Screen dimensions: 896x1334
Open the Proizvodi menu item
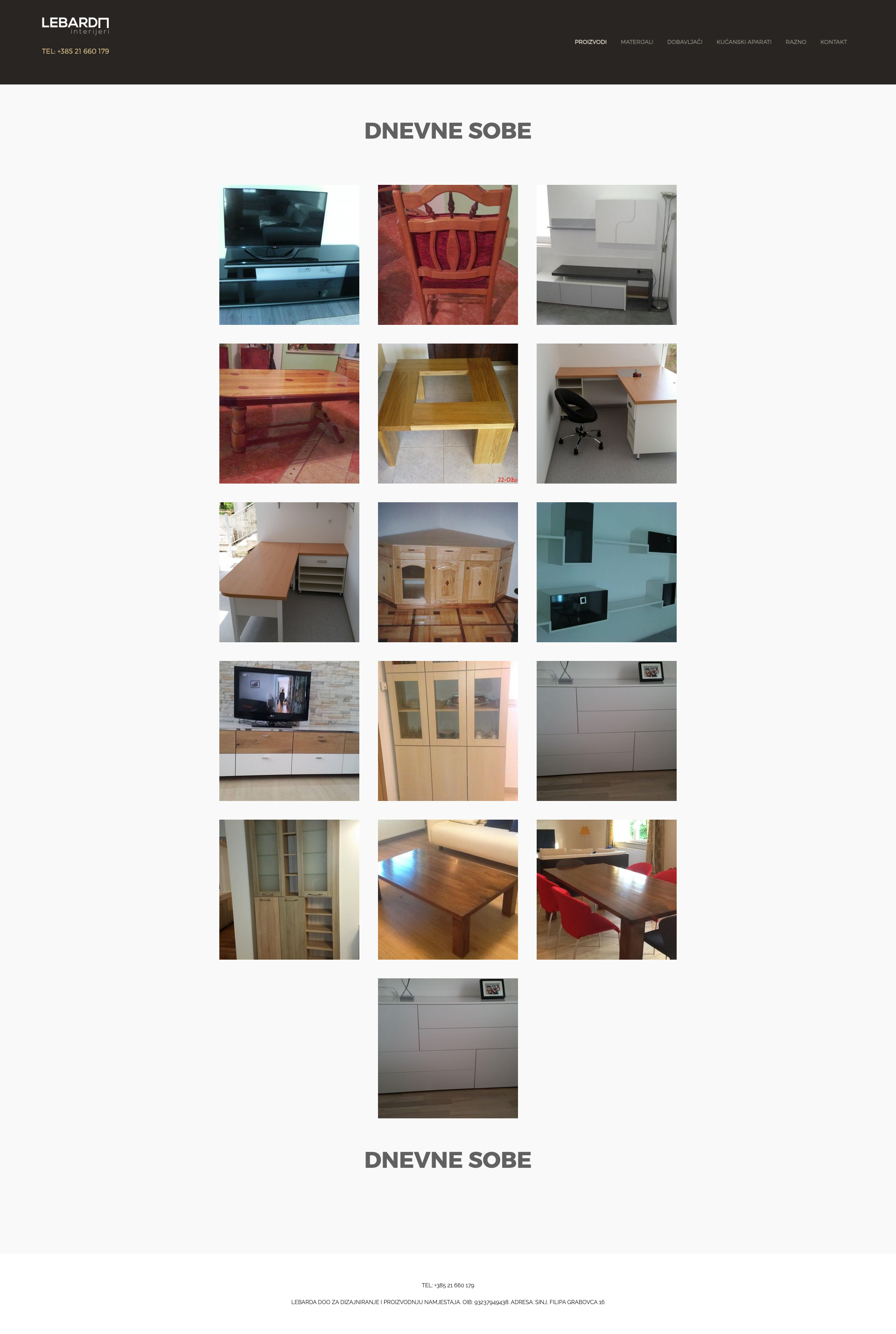coord(590,42)
